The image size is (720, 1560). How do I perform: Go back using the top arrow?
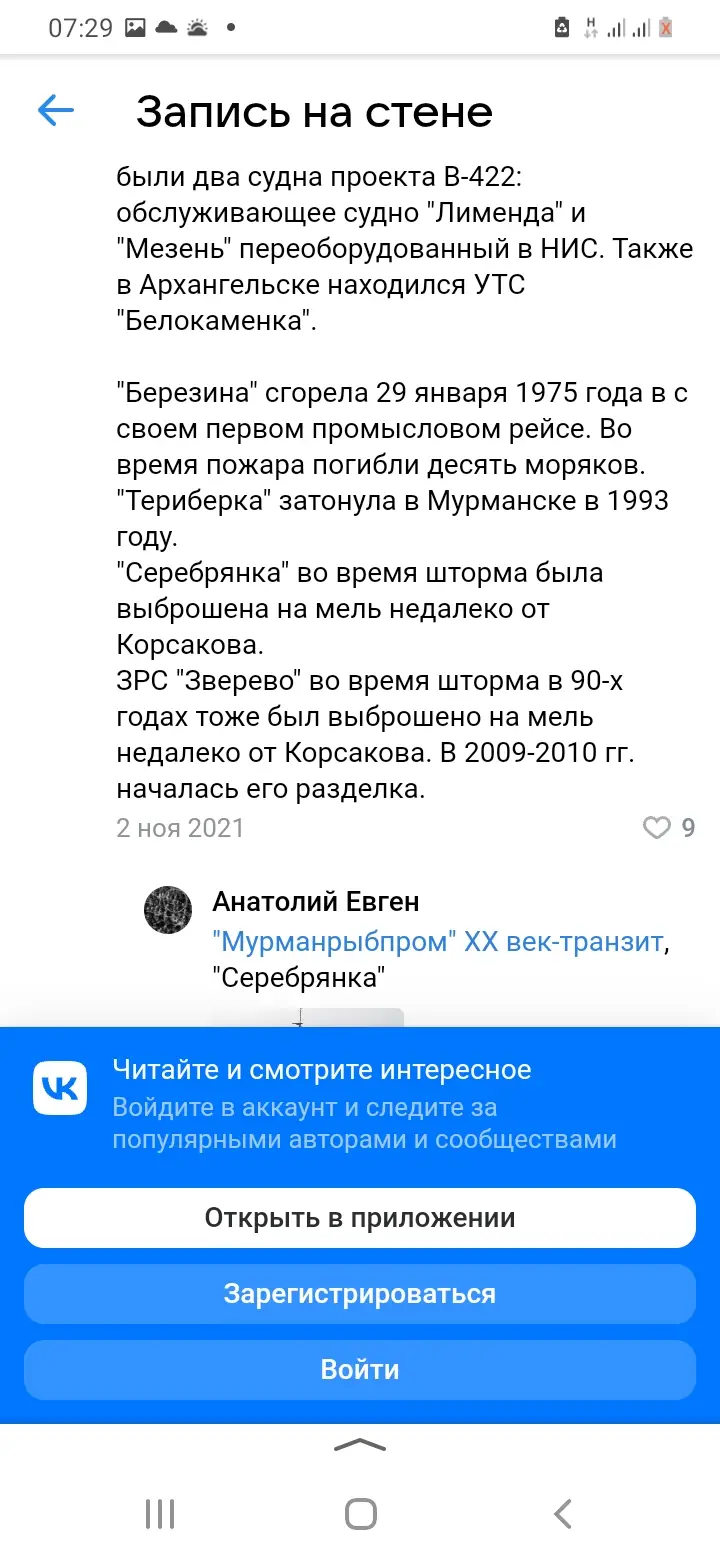pyautogui.click(x=56, y=111)
